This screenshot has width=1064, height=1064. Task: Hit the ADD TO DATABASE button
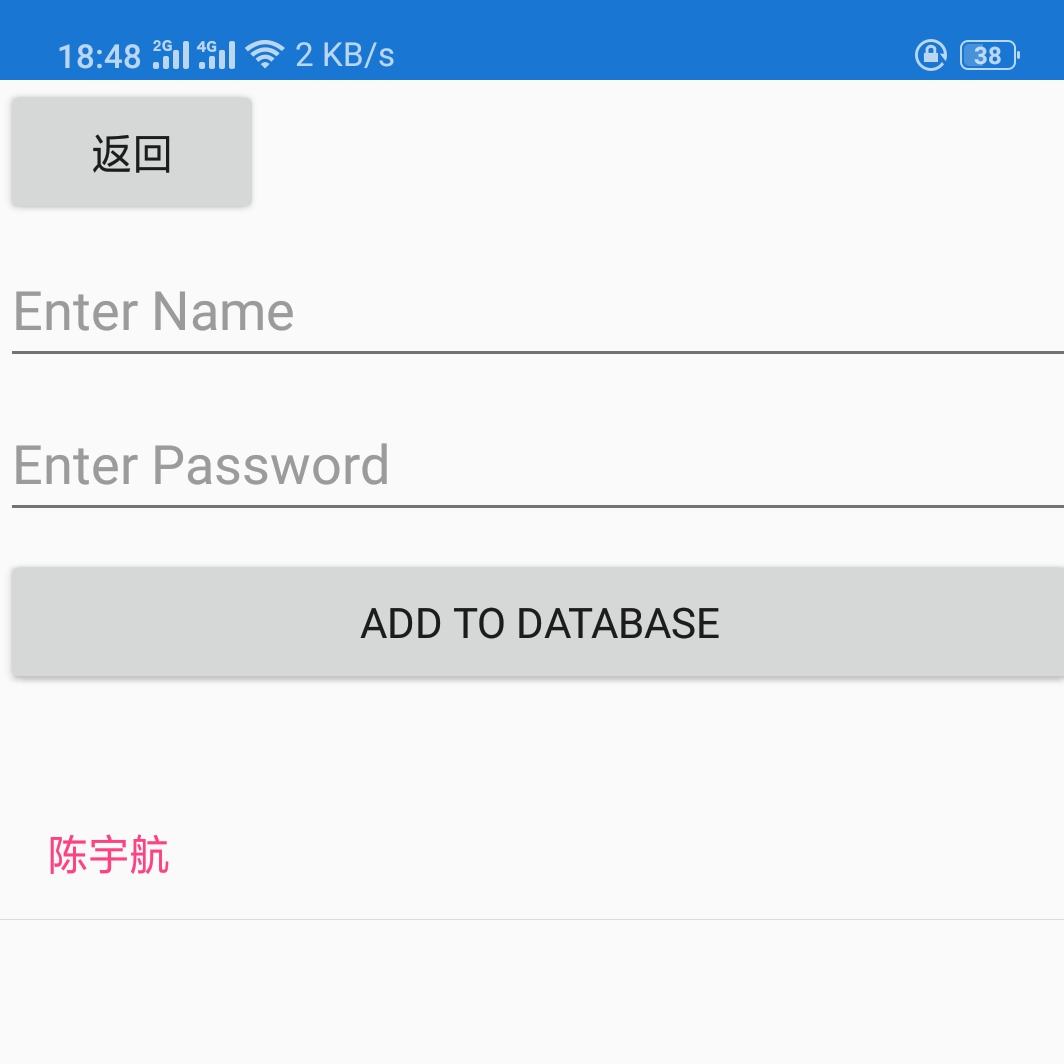[538, 623]
